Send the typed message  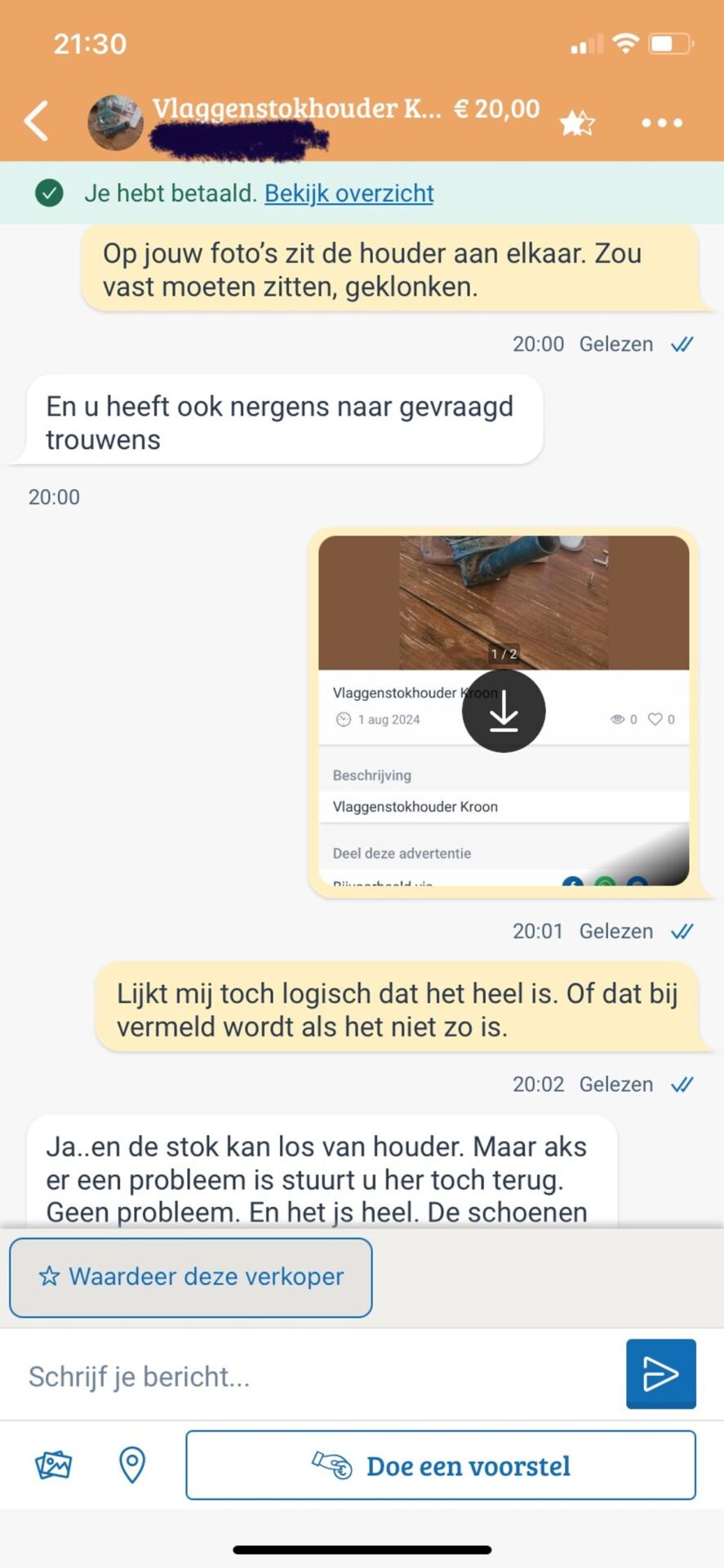[x=660, y=1374]
